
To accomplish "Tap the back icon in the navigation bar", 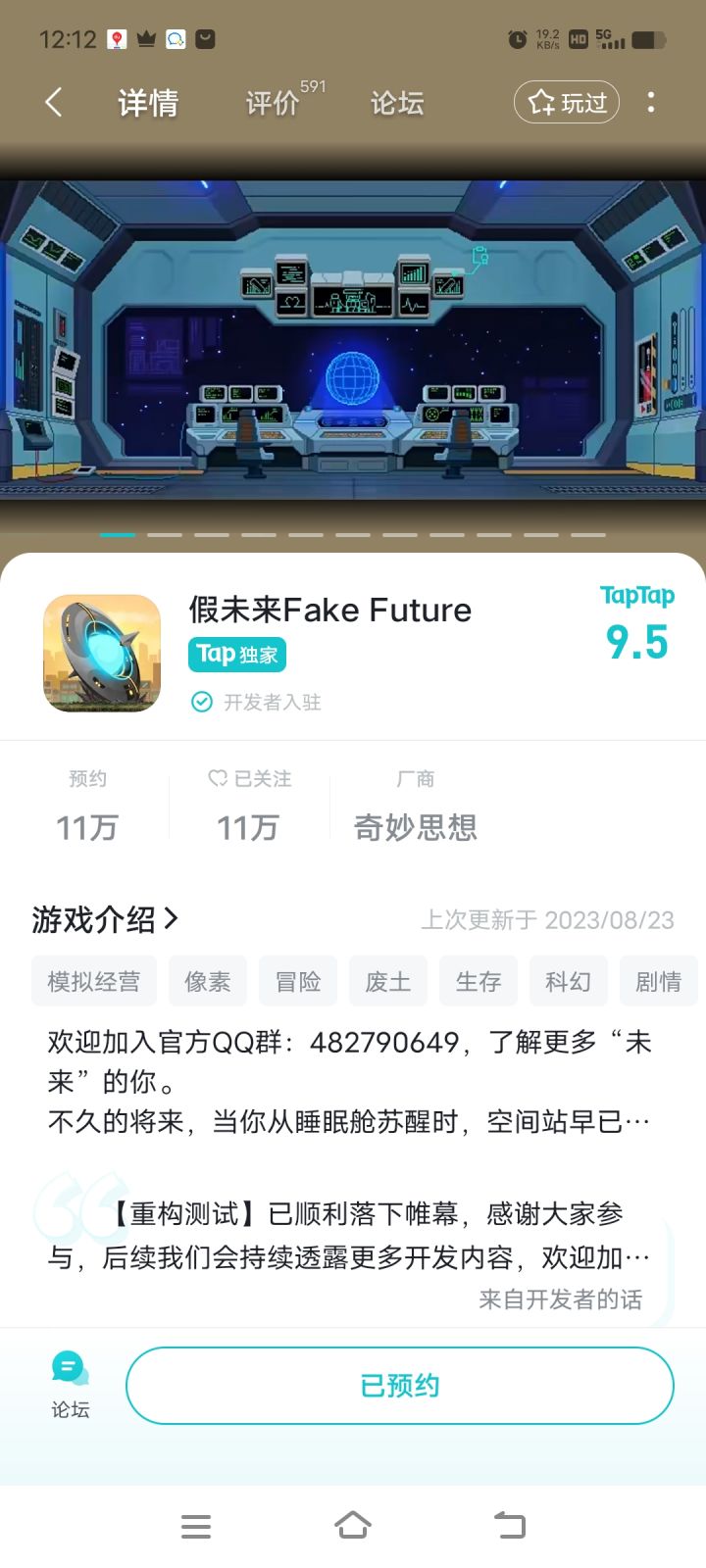I will pyautogui.click(x=509, y=1525).
